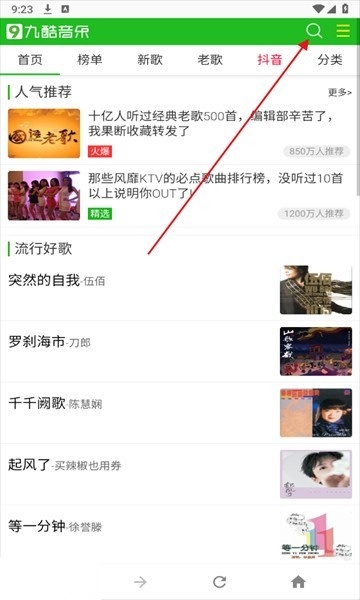Screen dimensions: 360x600
Task: Go to the browser home page
Action: coord(298,582)
